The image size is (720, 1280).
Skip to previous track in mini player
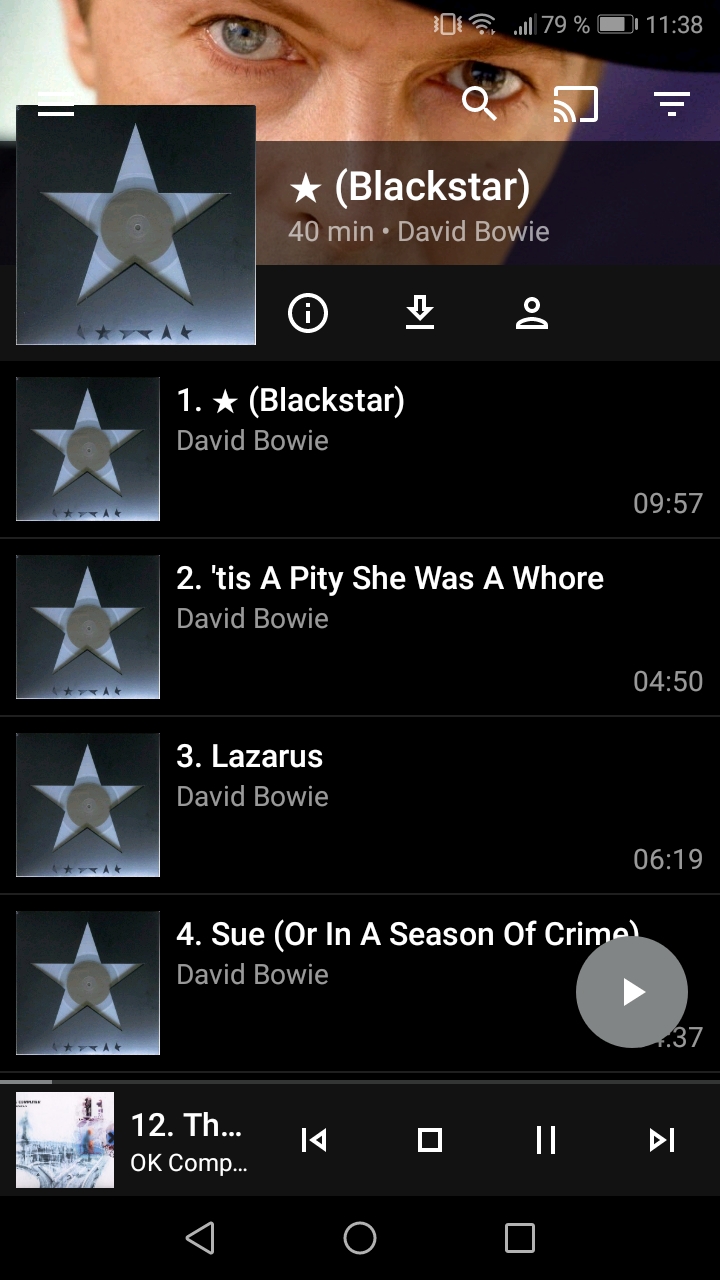point(314,1140)
